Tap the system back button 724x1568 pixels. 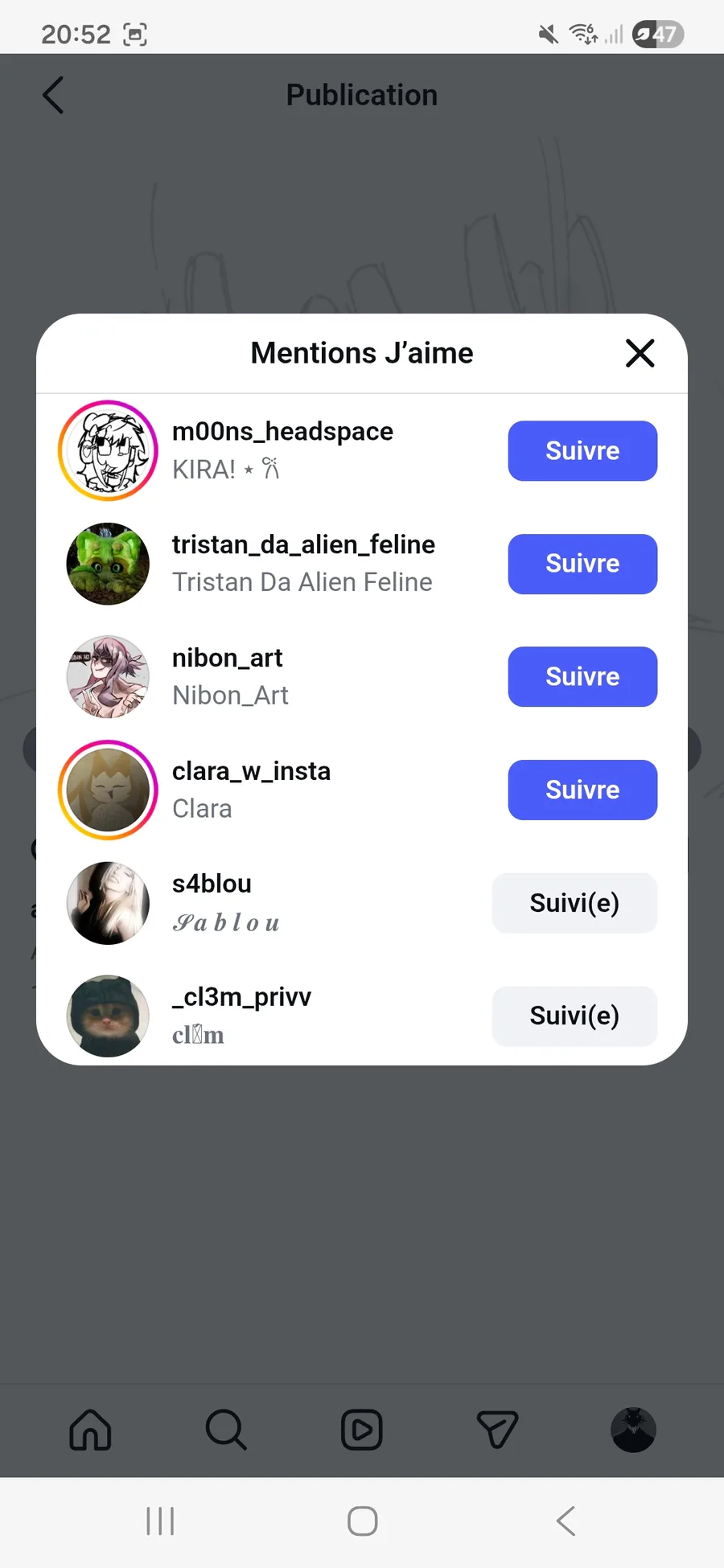tap(566, 1521)
